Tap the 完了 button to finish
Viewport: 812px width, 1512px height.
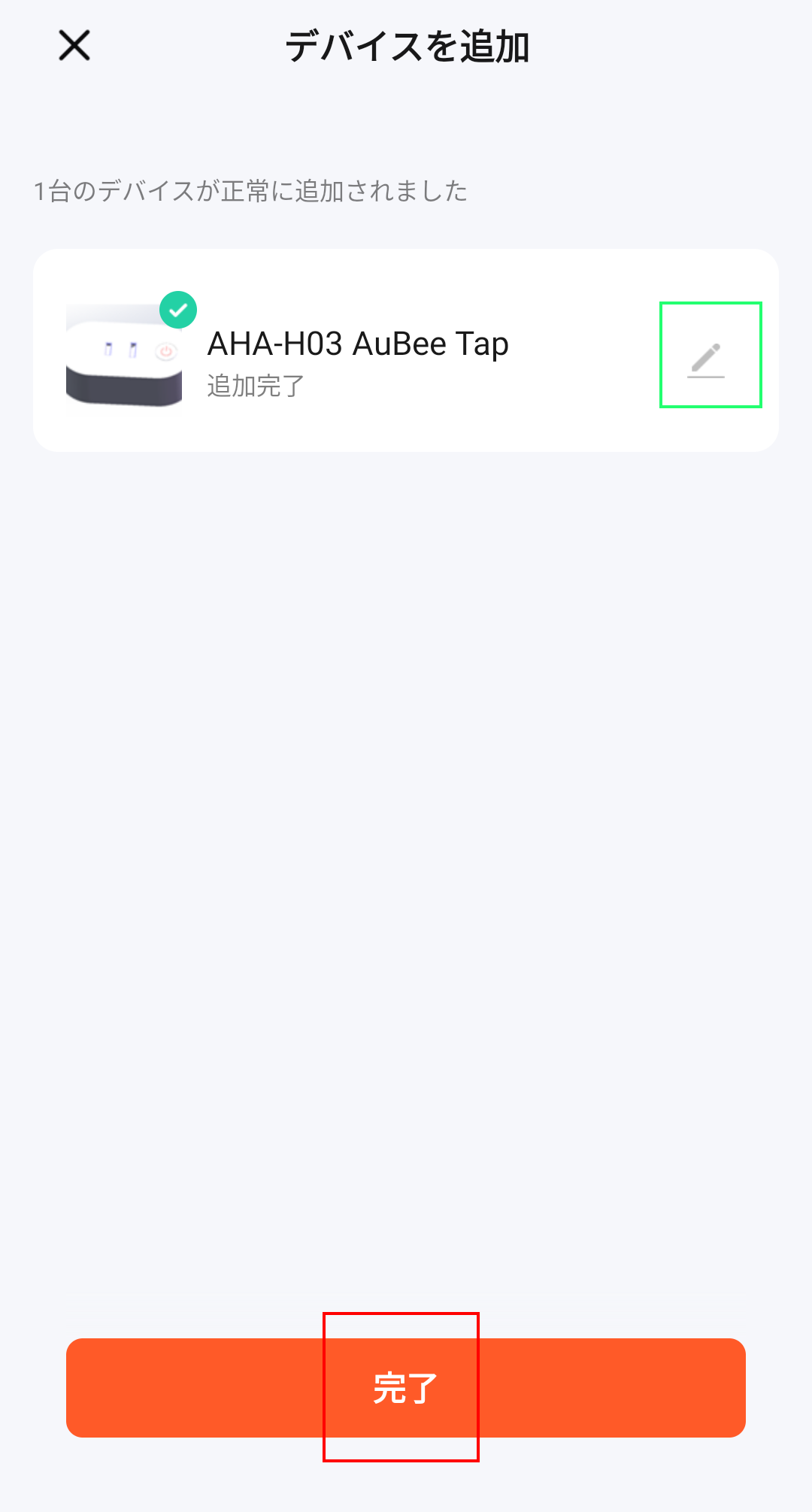(x=406, y=1387)
